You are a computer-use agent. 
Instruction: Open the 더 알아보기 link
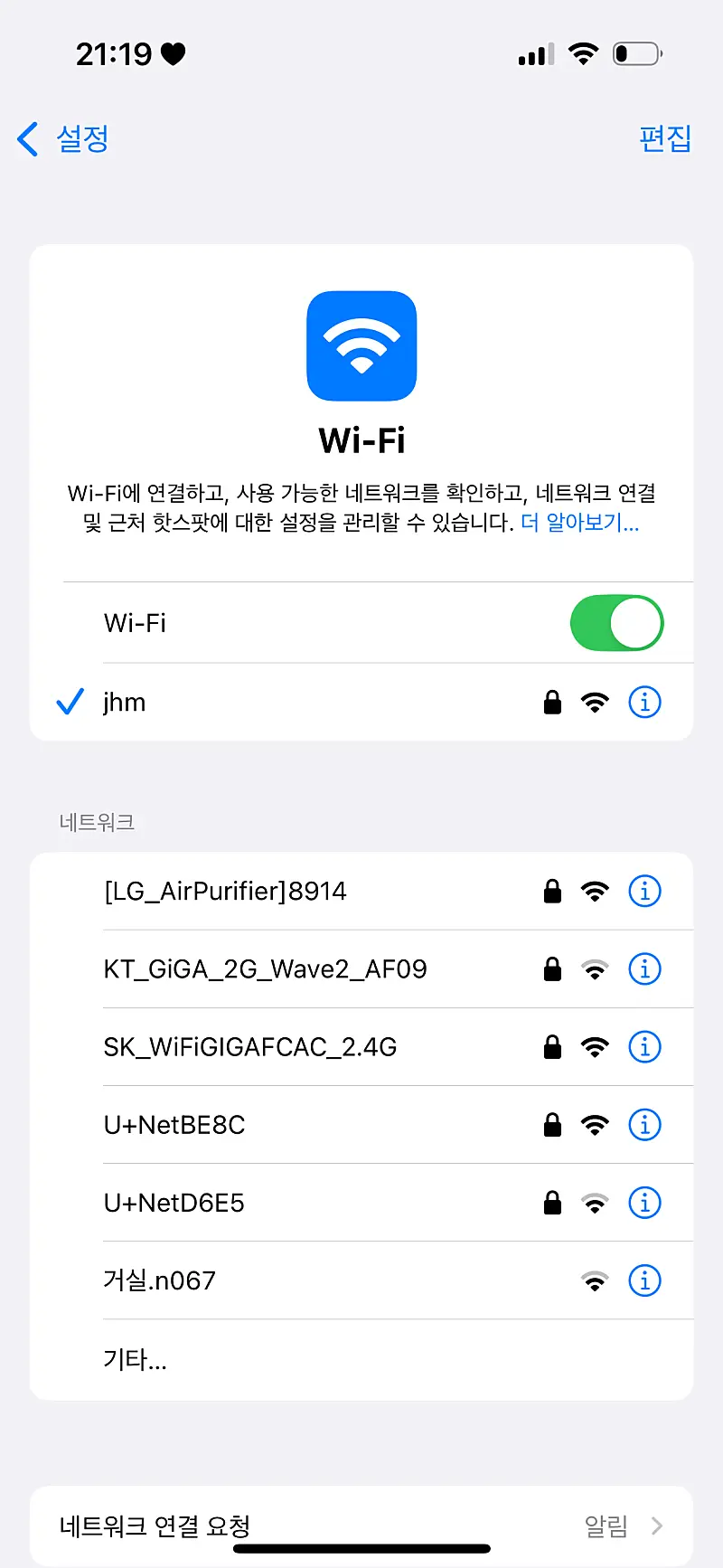click(579, 523)
